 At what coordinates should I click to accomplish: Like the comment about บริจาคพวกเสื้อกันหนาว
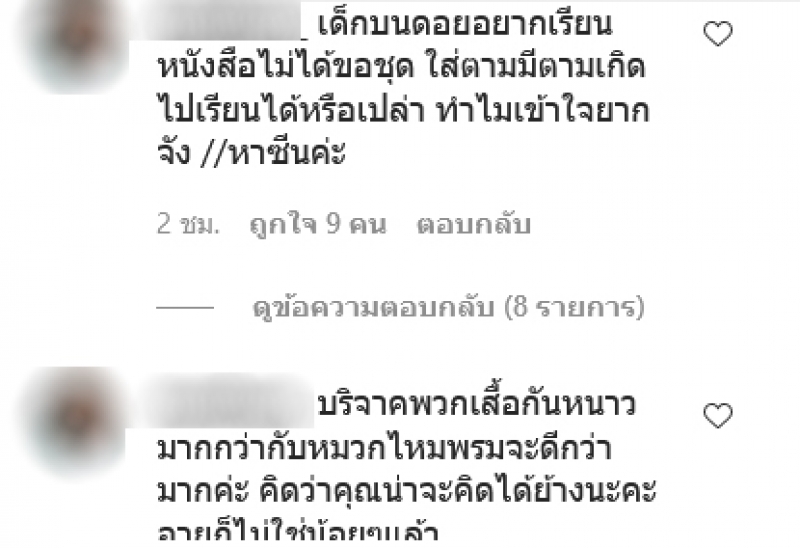(718, 414)
